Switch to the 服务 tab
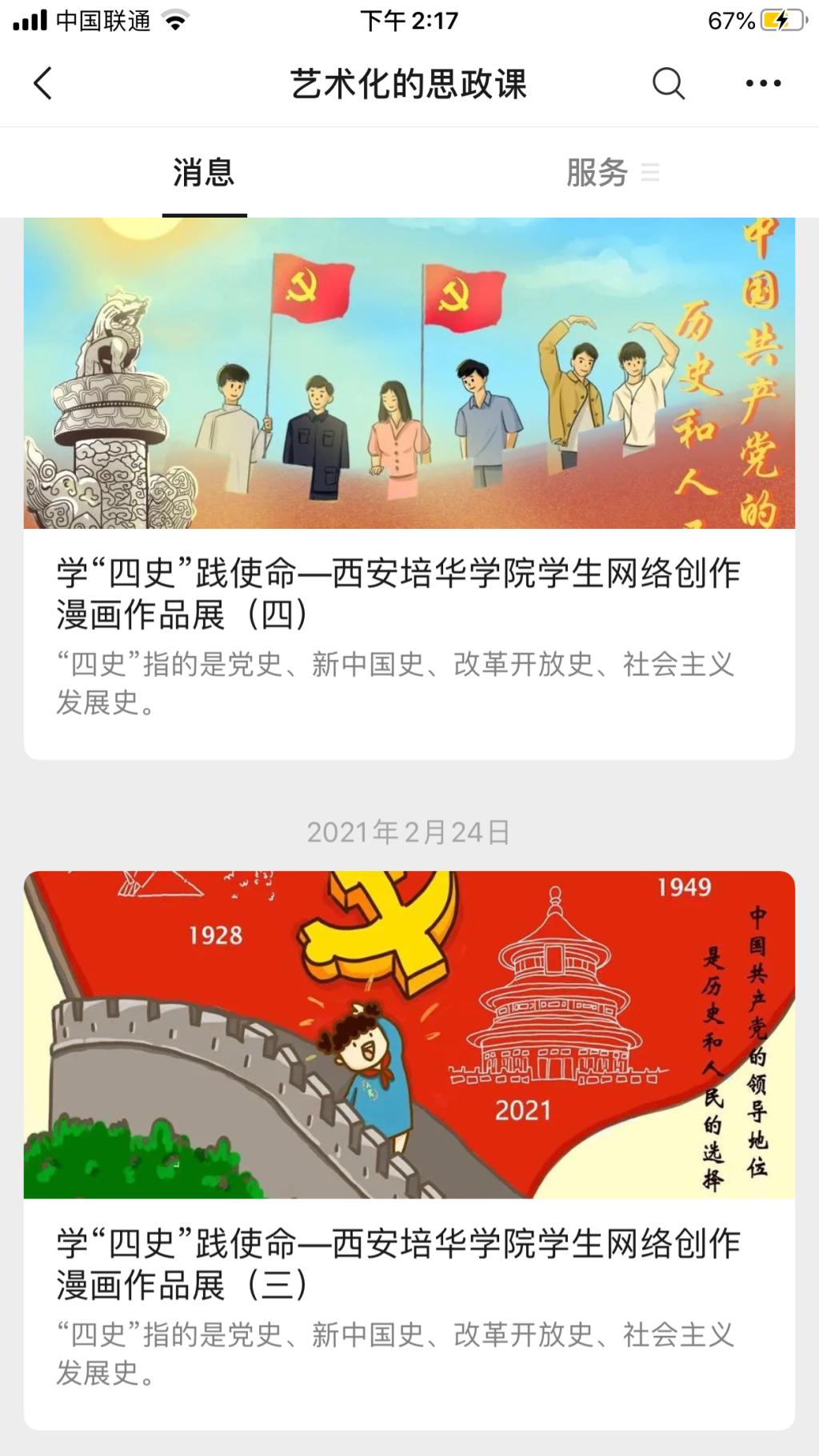The width and height of the screenshot is (819, 1456). (613, 173)
